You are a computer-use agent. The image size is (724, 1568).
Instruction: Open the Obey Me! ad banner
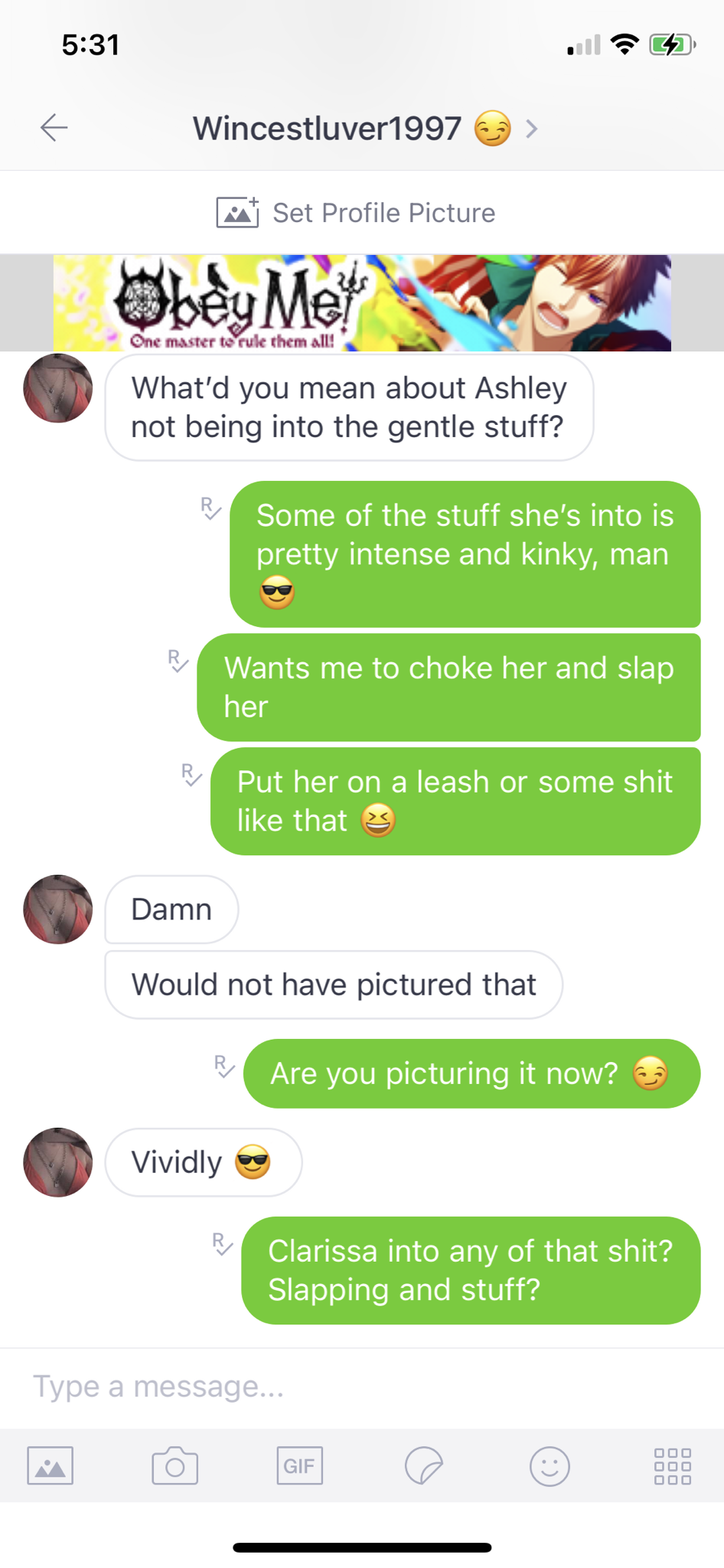pyautogui.click(x=362, y=303)
